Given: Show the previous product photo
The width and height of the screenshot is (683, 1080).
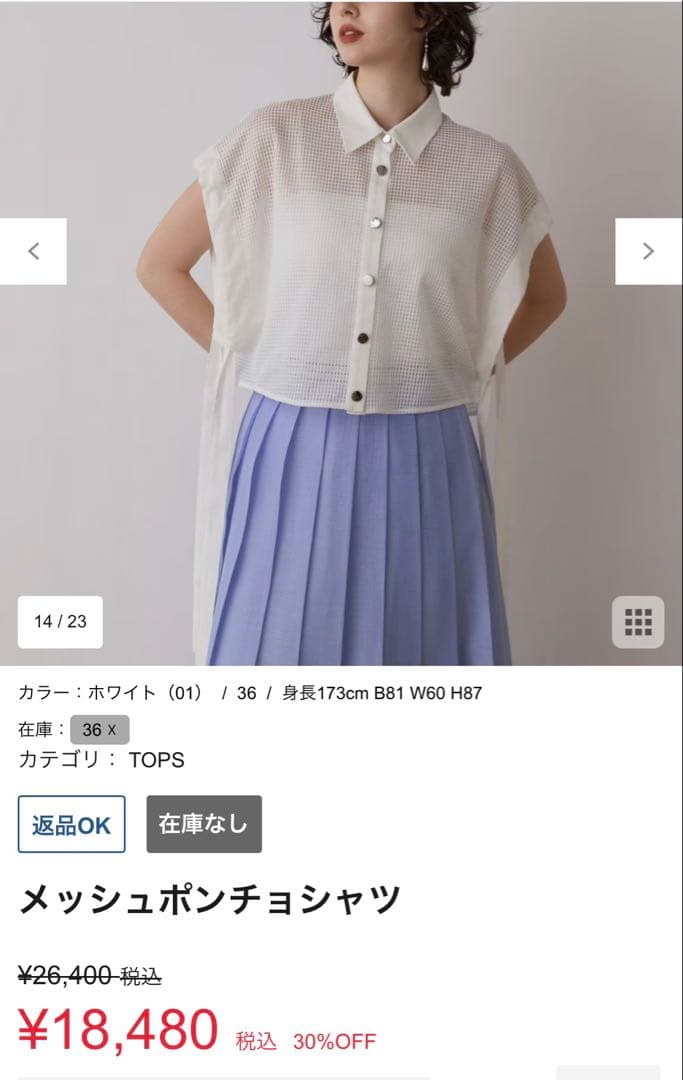Looking at the screenshot, I should 33,251.
